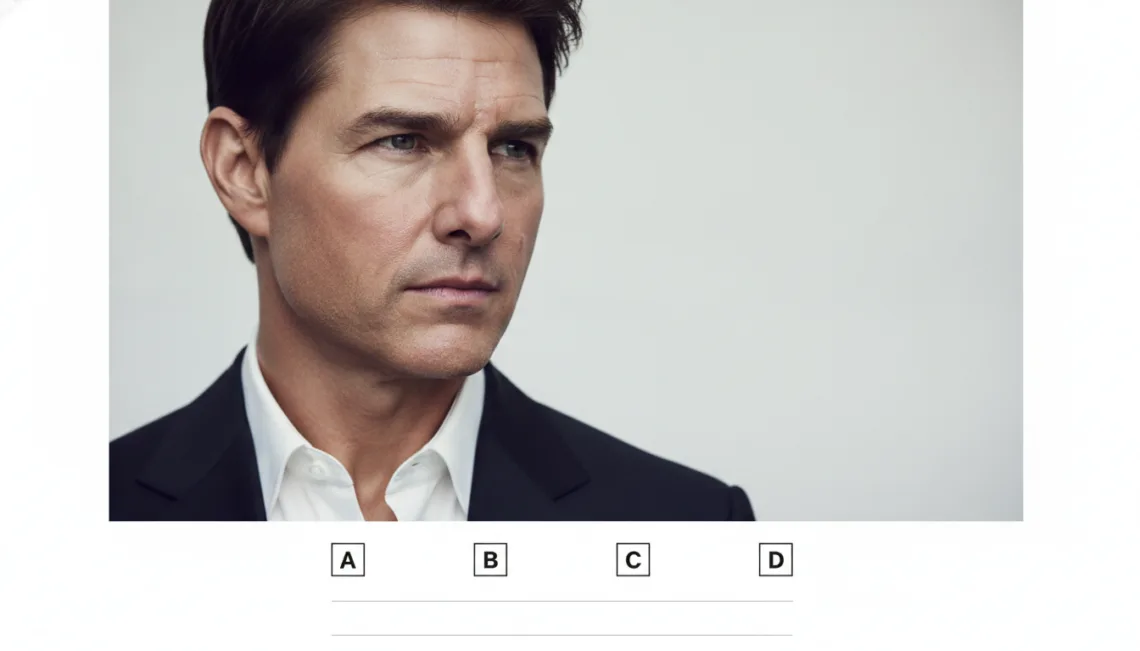Choose answer option B

pos(490,560)
